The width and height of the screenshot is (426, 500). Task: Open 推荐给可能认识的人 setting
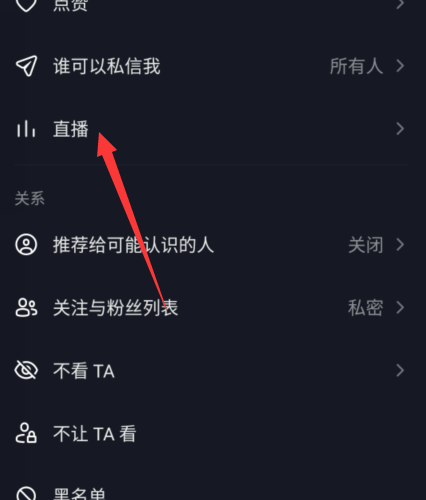(213, 245)
